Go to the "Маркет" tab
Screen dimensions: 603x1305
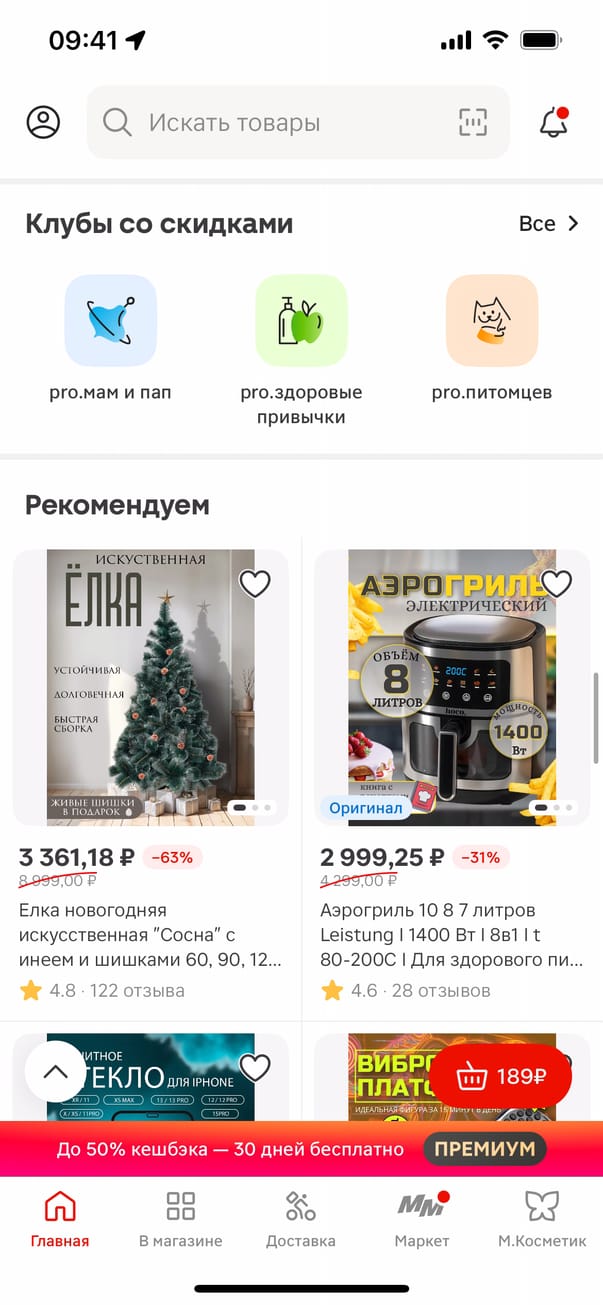[422, 1218]
